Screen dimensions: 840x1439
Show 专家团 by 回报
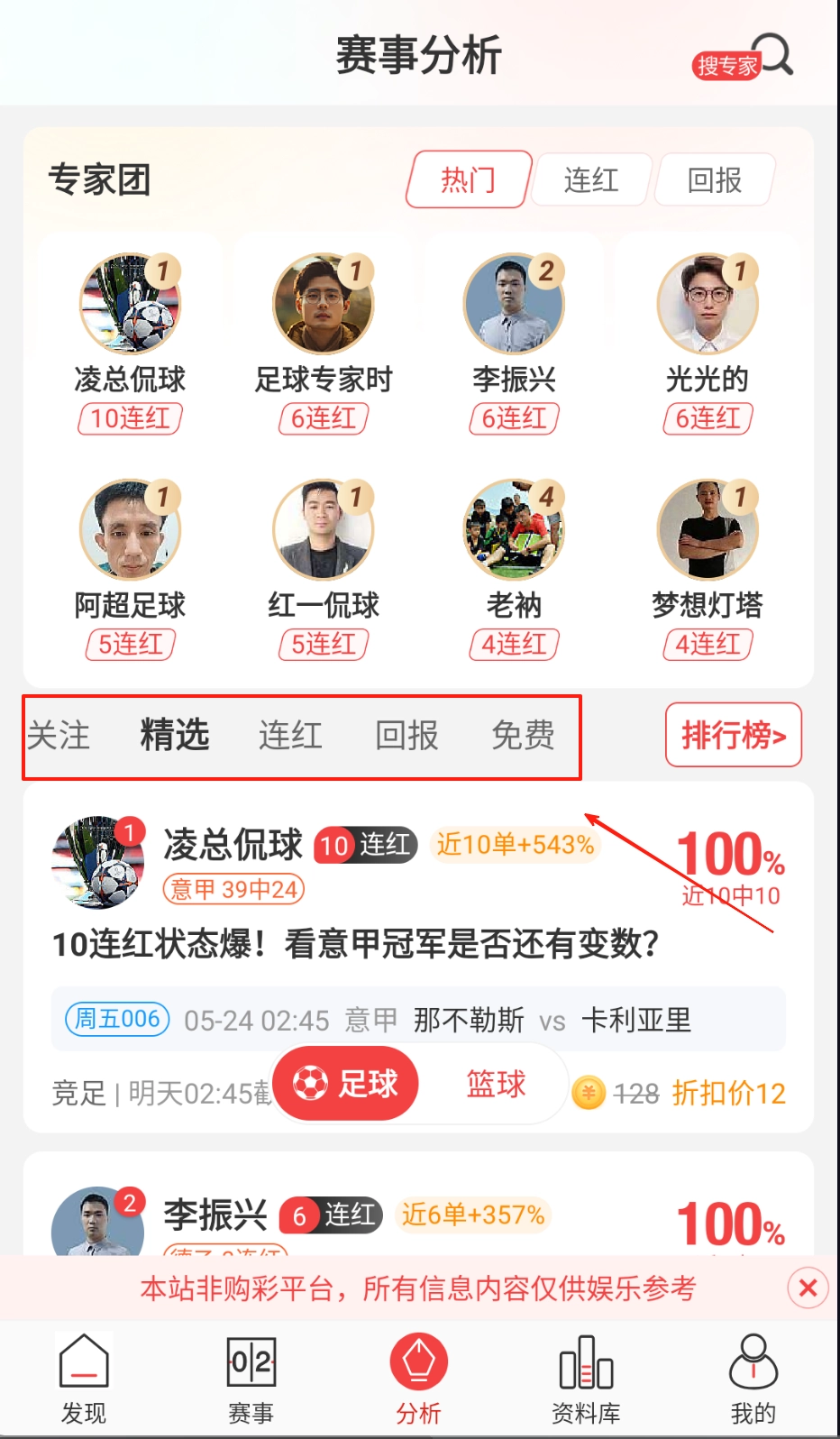715,179
